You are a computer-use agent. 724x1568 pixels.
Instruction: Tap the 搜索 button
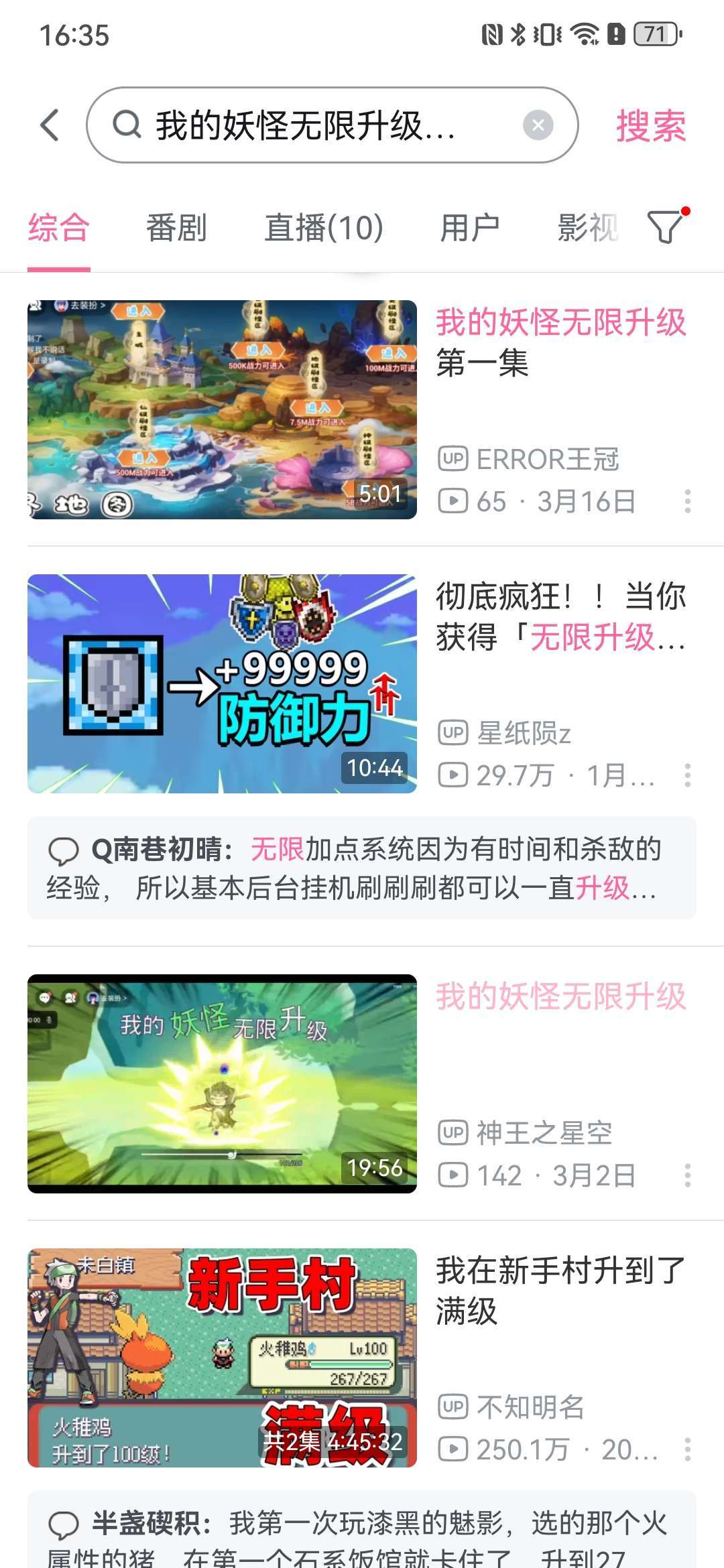tap(651, 126)
